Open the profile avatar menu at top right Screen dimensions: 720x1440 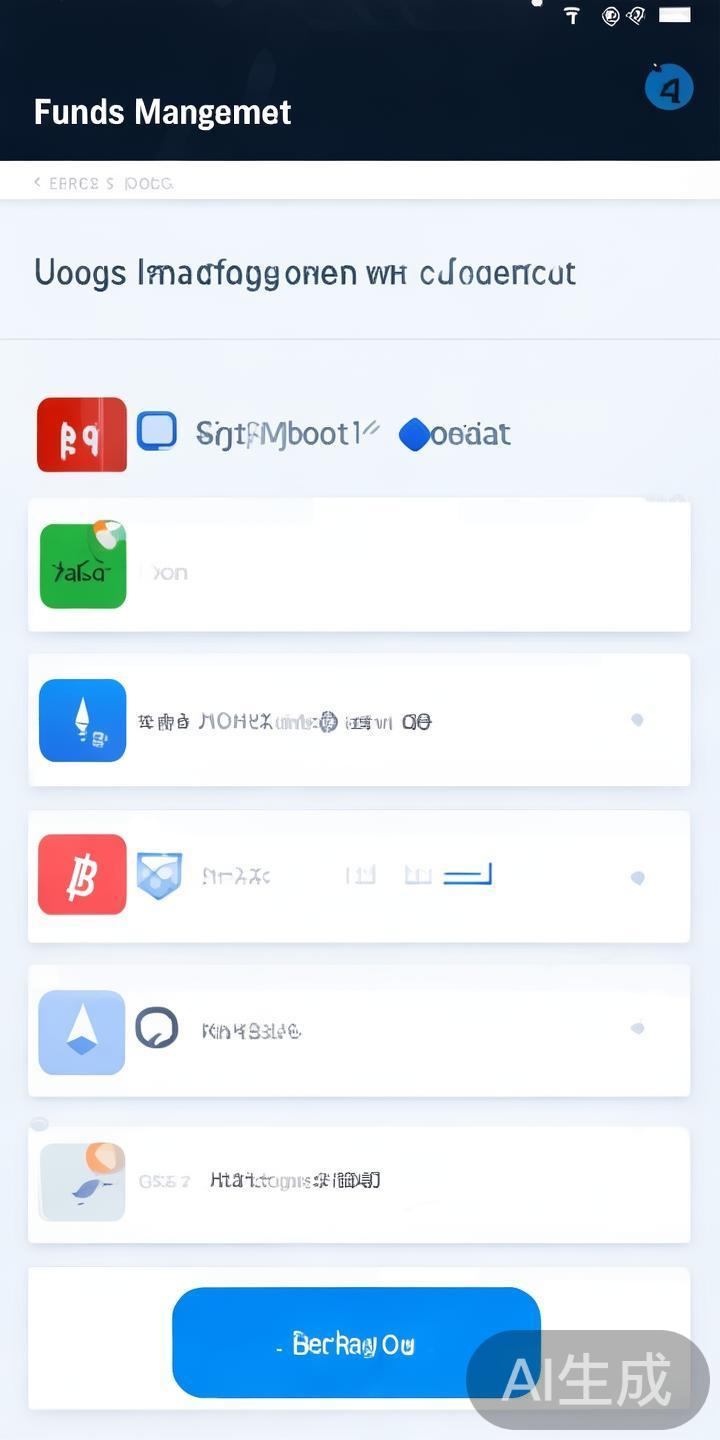pos(668,87)
